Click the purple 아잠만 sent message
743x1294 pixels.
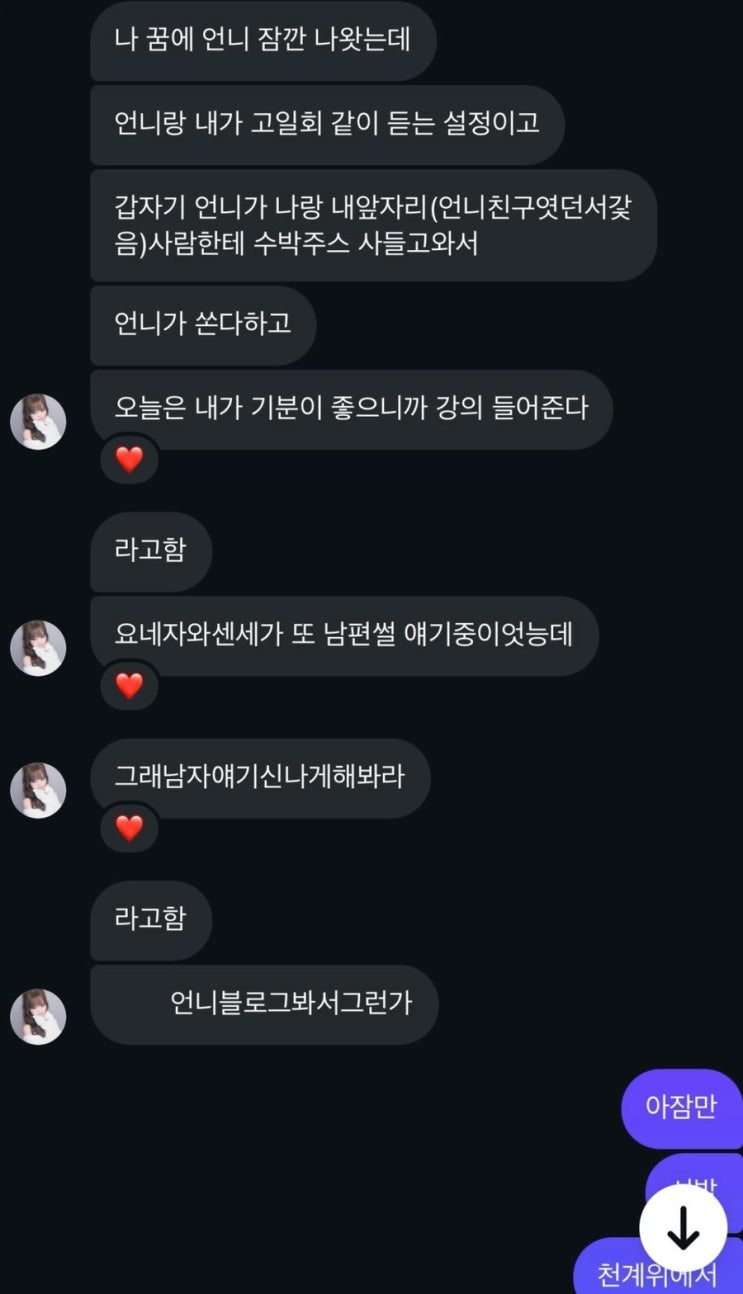682,1107
